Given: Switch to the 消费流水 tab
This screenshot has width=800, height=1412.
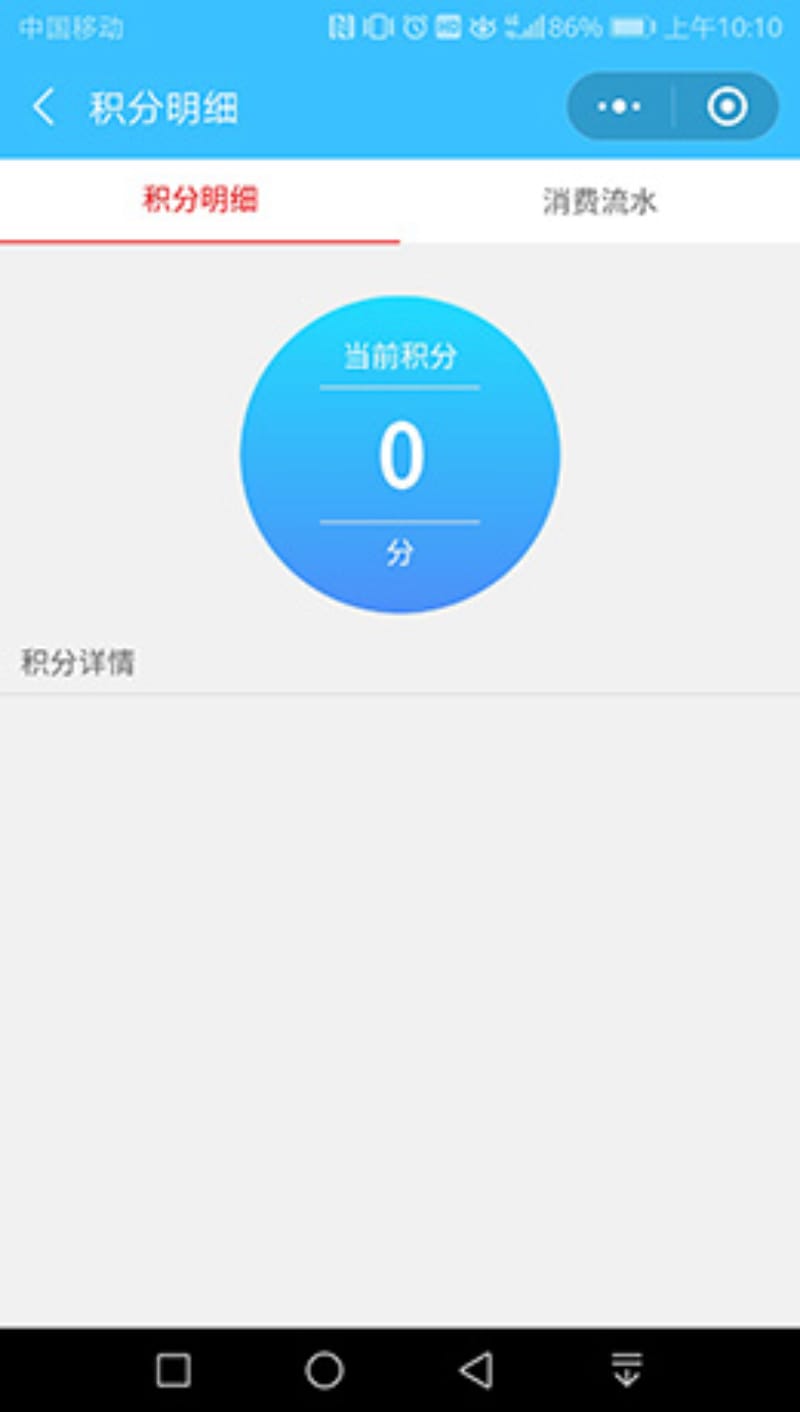Looking at the screenshot, I should [x=600, y=202].
